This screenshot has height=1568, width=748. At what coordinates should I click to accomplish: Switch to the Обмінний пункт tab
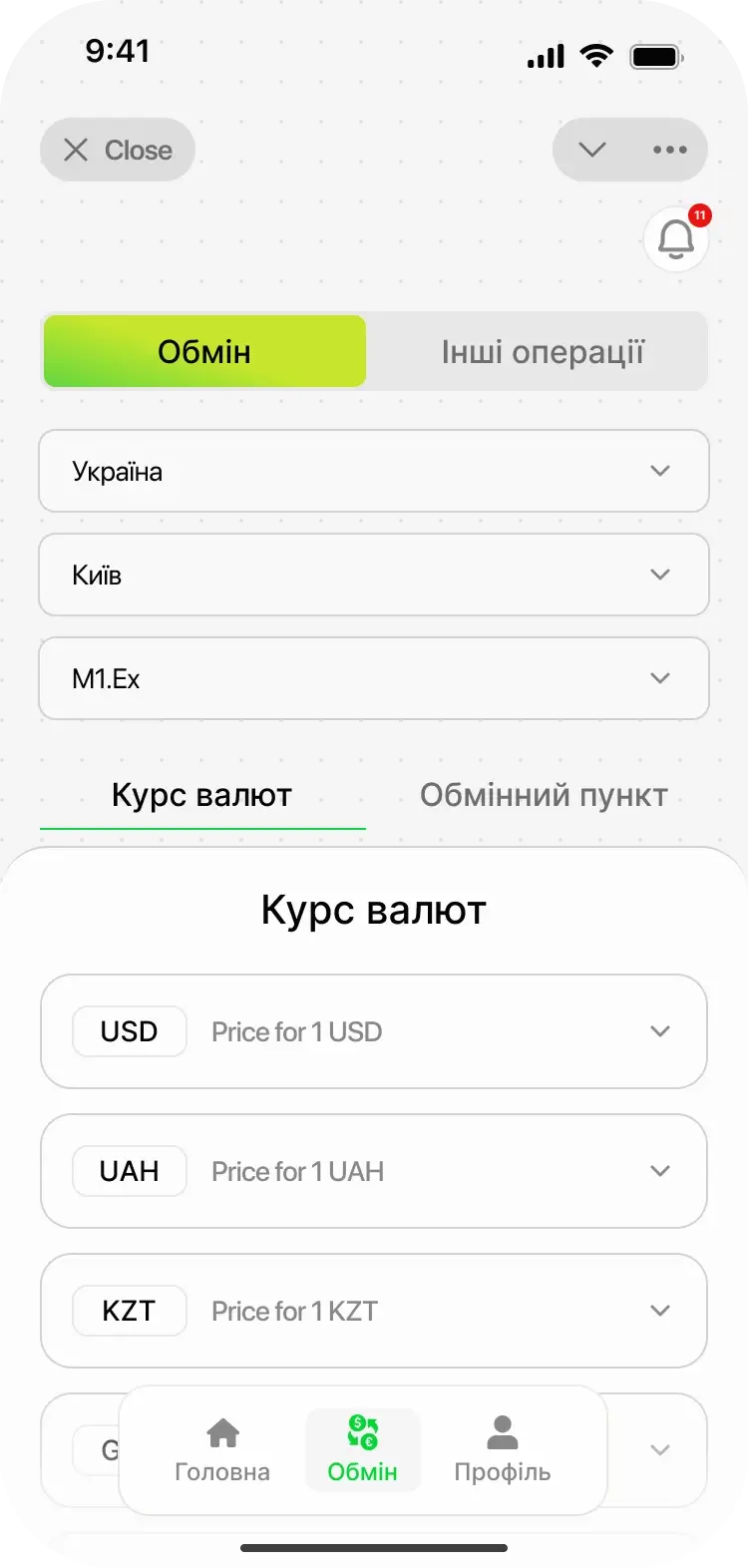544,796
